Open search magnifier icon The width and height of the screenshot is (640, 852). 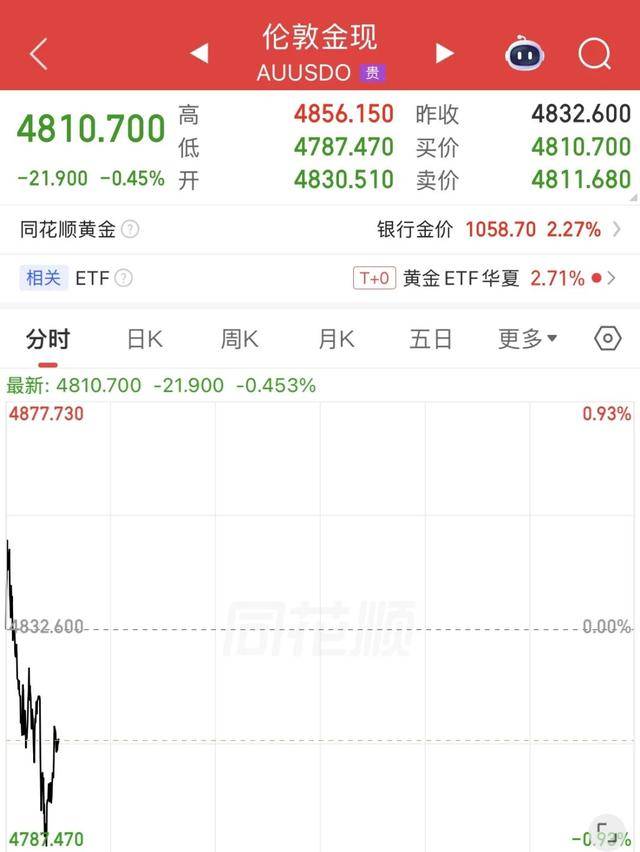pyautogui.click(x=594, y=53)
